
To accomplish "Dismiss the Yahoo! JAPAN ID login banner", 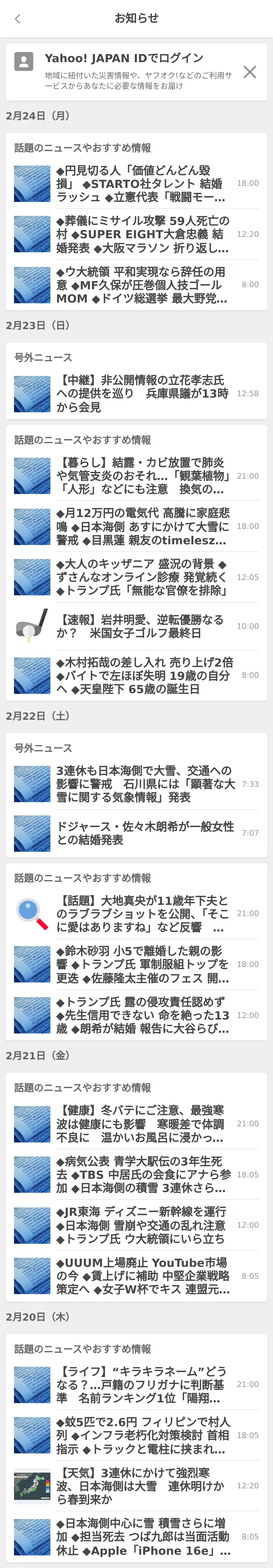I will (249, 72).
